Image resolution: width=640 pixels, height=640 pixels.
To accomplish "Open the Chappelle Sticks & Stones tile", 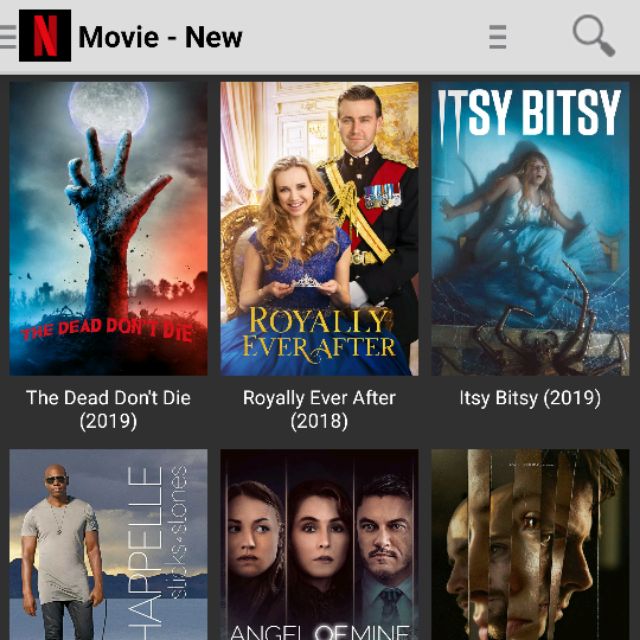I will tap(108, 545).
